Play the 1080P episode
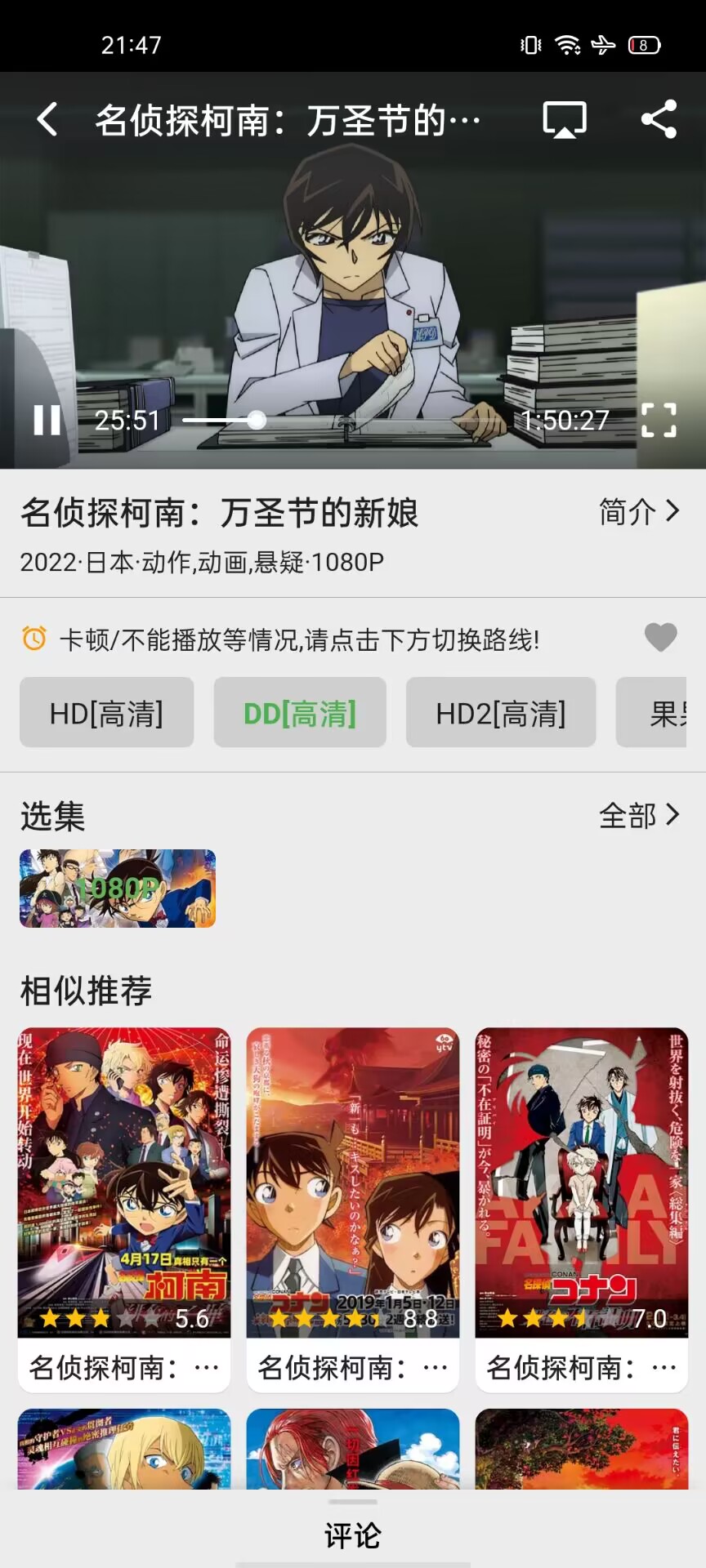Viewport: 706px width, 1568px height. tap(118, 889)
